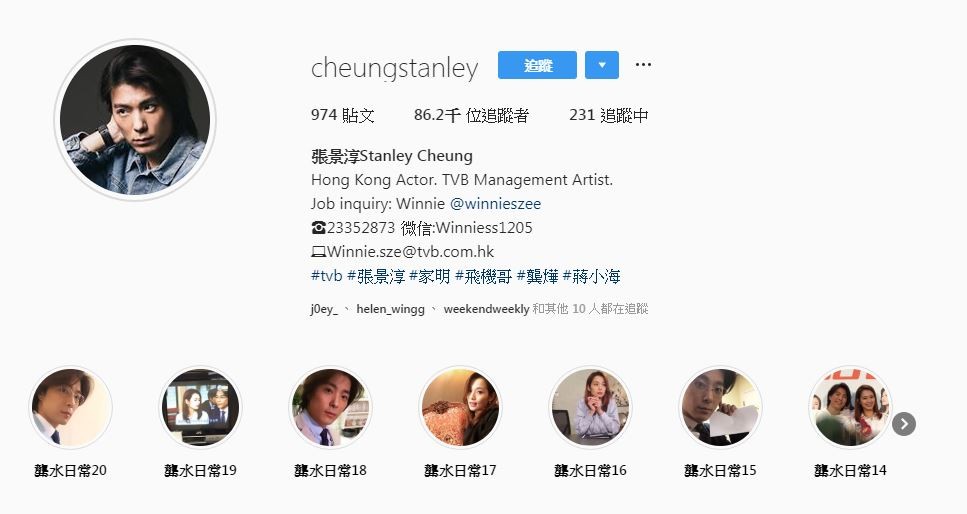View the 231 追蹤中 following list
Screen dimensions: 967x514
[x=608, y=115]
